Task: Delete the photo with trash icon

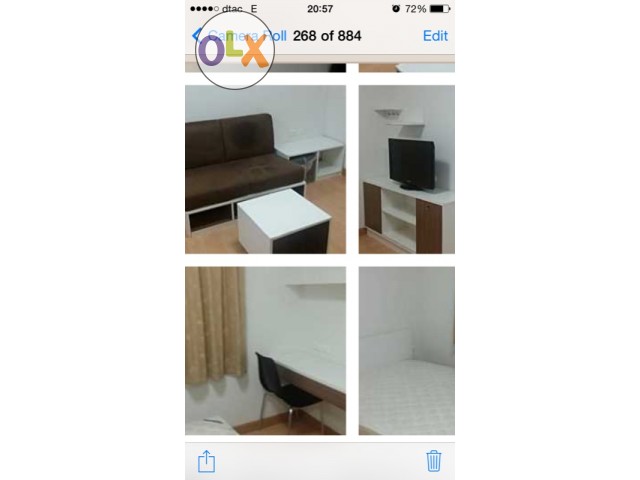Action: [x=434, y=460]
